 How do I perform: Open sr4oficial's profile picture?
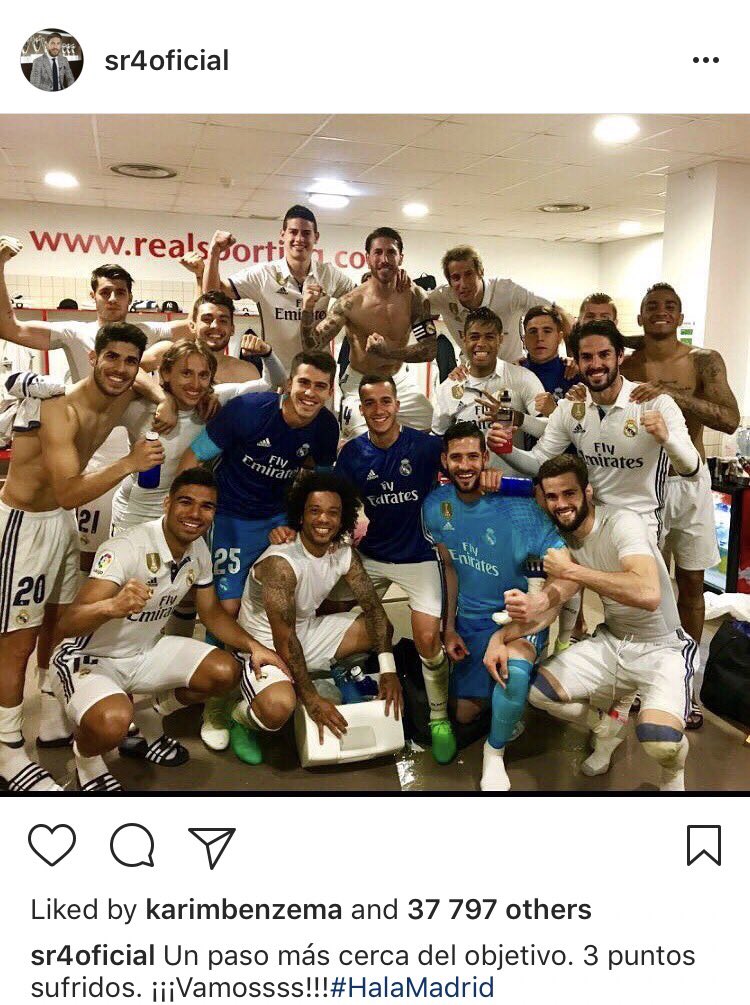(52, 60)
